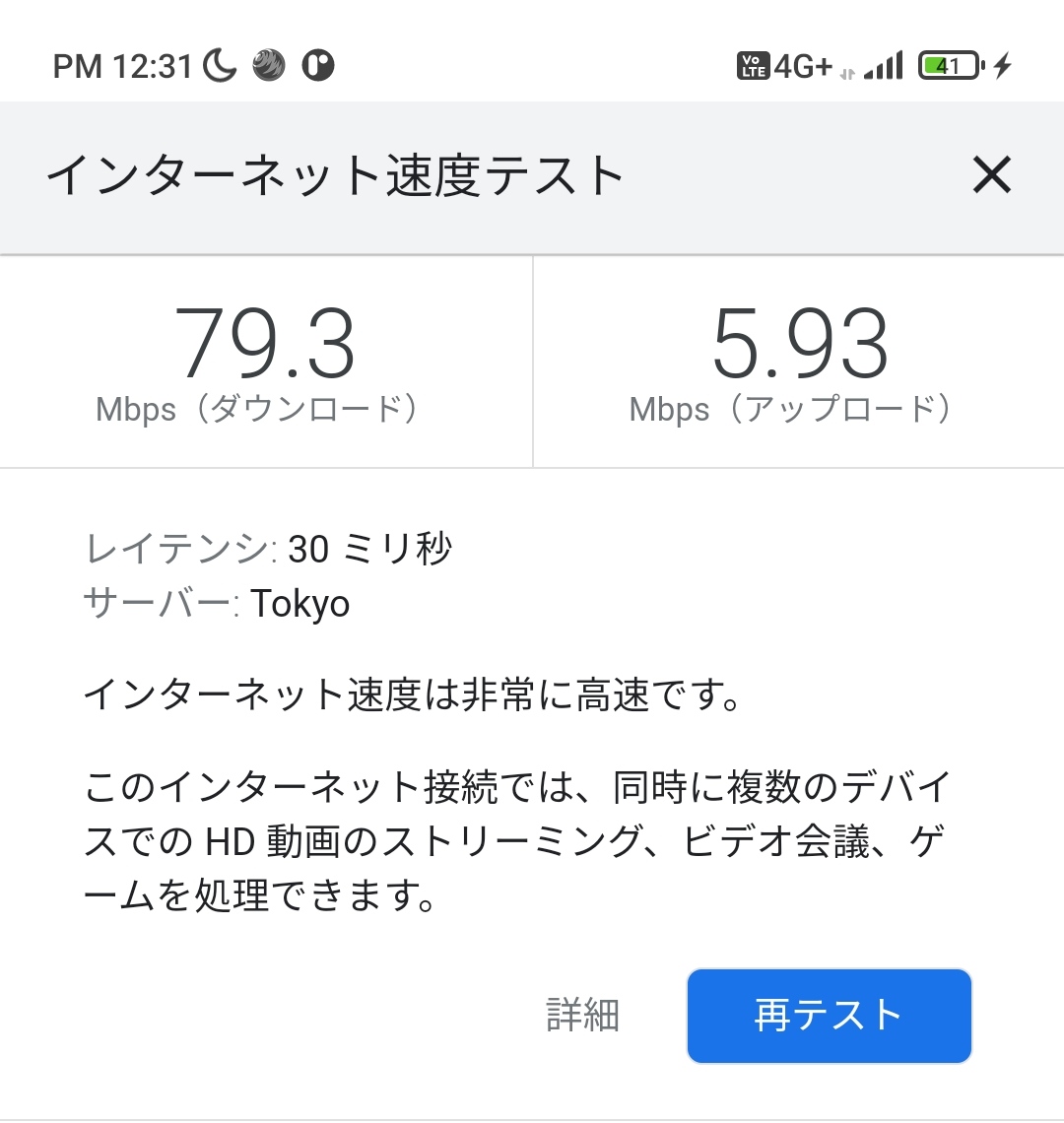
Task: Open 詳細 for more information
Action: point(582,1015)
